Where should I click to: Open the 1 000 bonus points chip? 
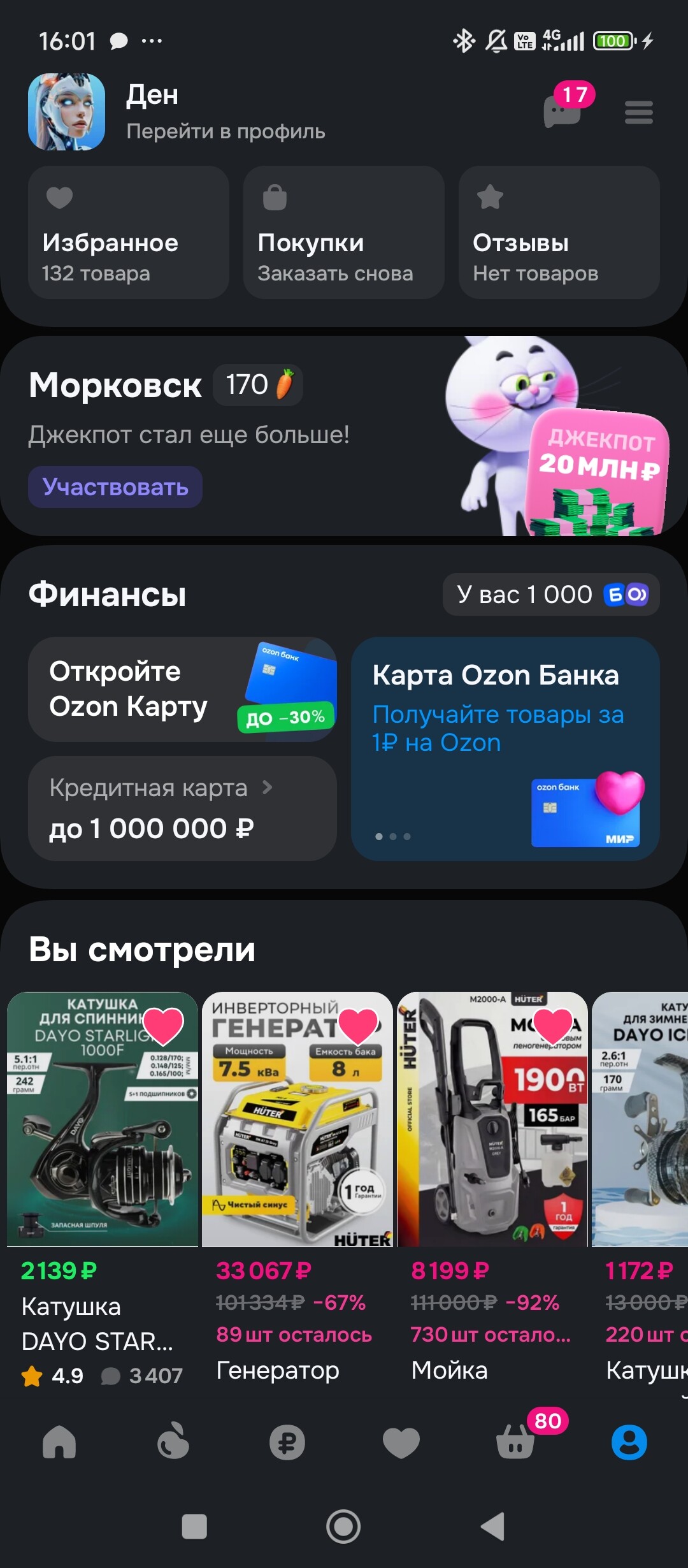[x=550, y=595]
